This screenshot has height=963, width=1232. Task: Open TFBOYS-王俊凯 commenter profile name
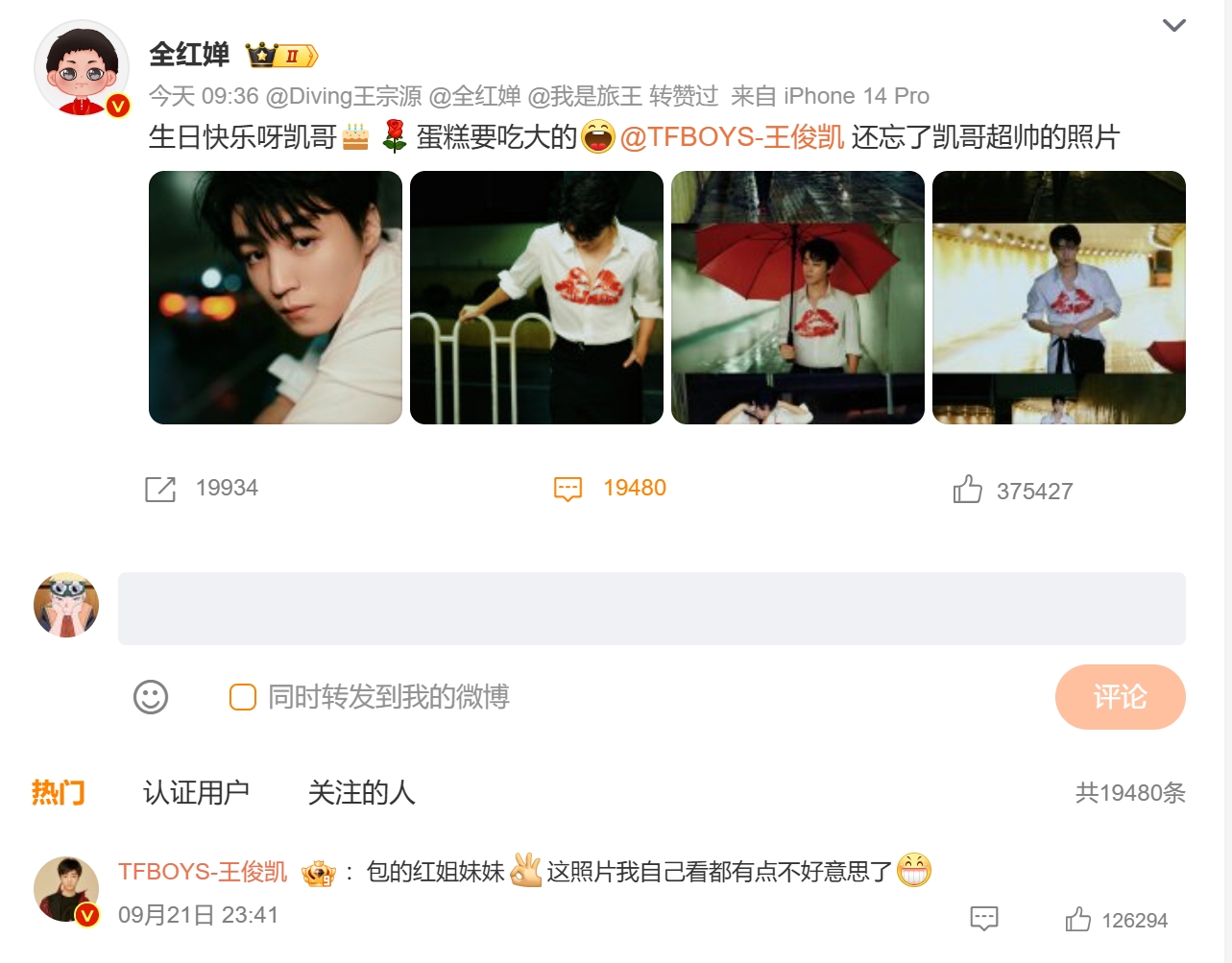[203, 872]
